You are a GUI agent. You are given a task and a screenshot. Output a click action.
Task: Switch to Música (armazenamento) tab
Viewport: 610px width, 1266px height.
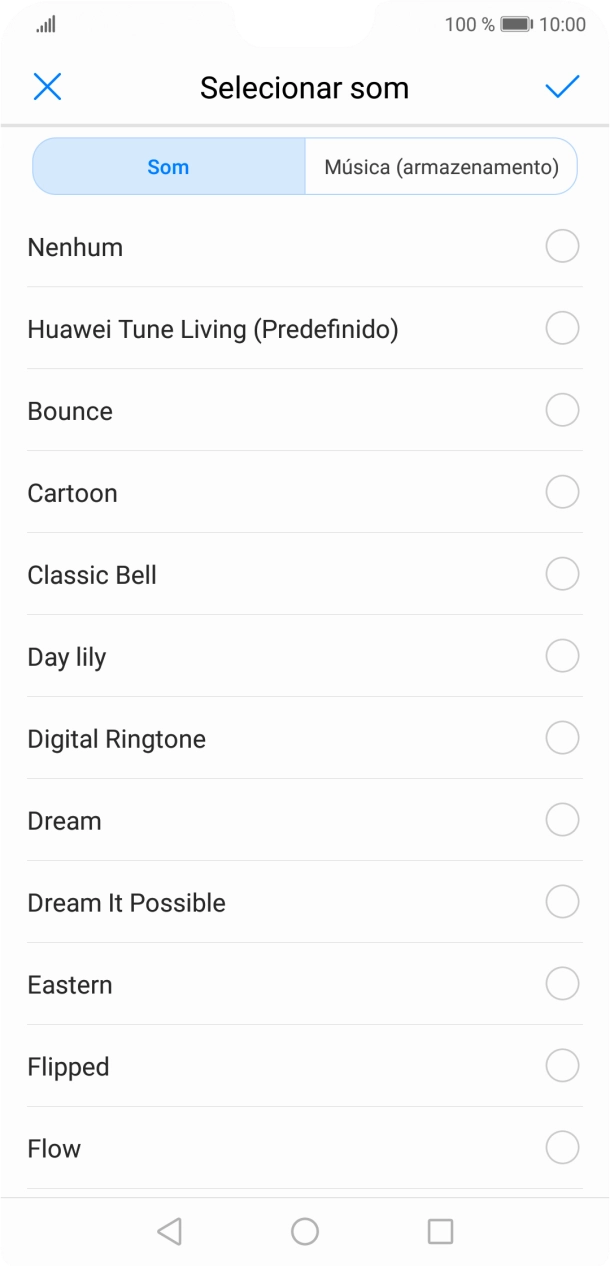[441, 167]
